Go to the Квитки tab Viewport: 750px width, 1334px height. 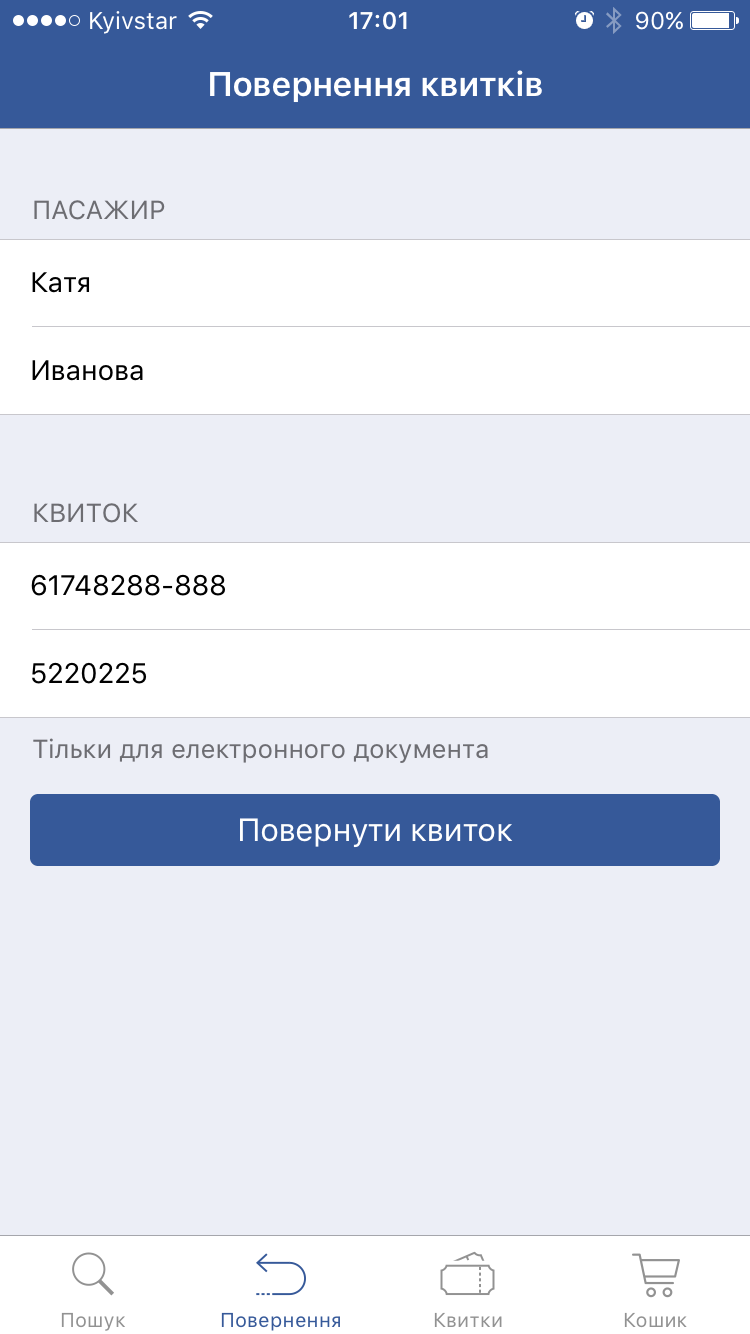468,1288
